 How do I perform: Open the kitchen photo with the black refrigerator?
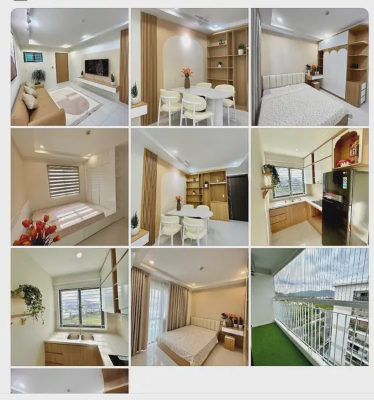[310, 187]
